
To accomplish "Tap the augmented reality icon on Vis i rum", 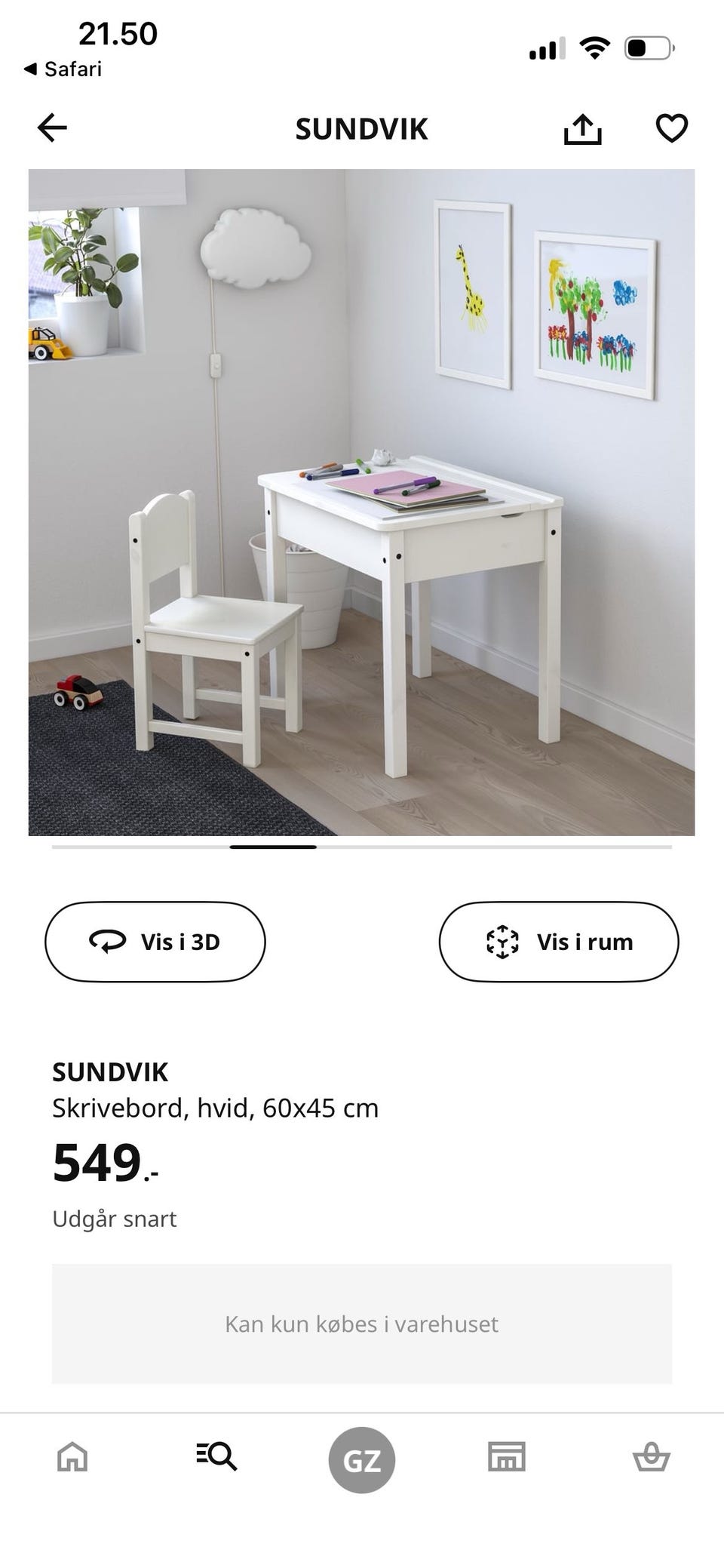I will pyautogui.click(x=502, y=941).
